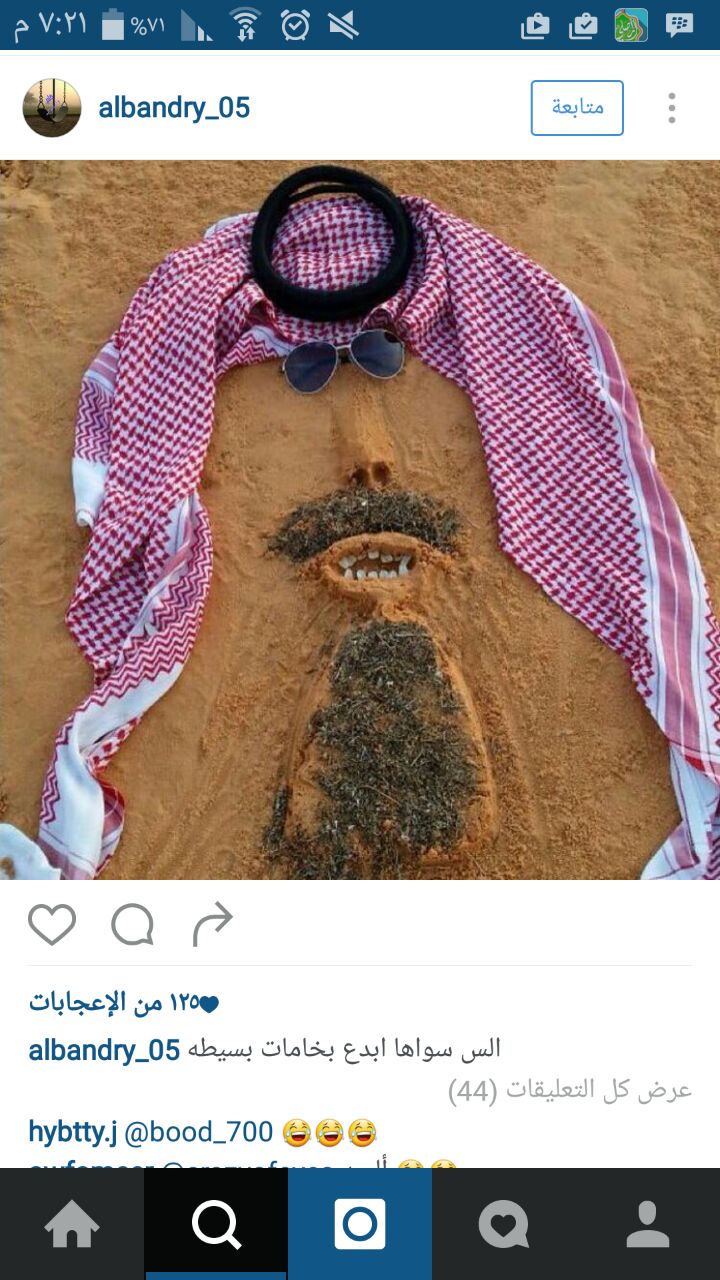Open the @bood_700 mention
Image resolution: width=720 pixels, height=1280 pixels.
pyautogui.click(x=199, y=1132)
